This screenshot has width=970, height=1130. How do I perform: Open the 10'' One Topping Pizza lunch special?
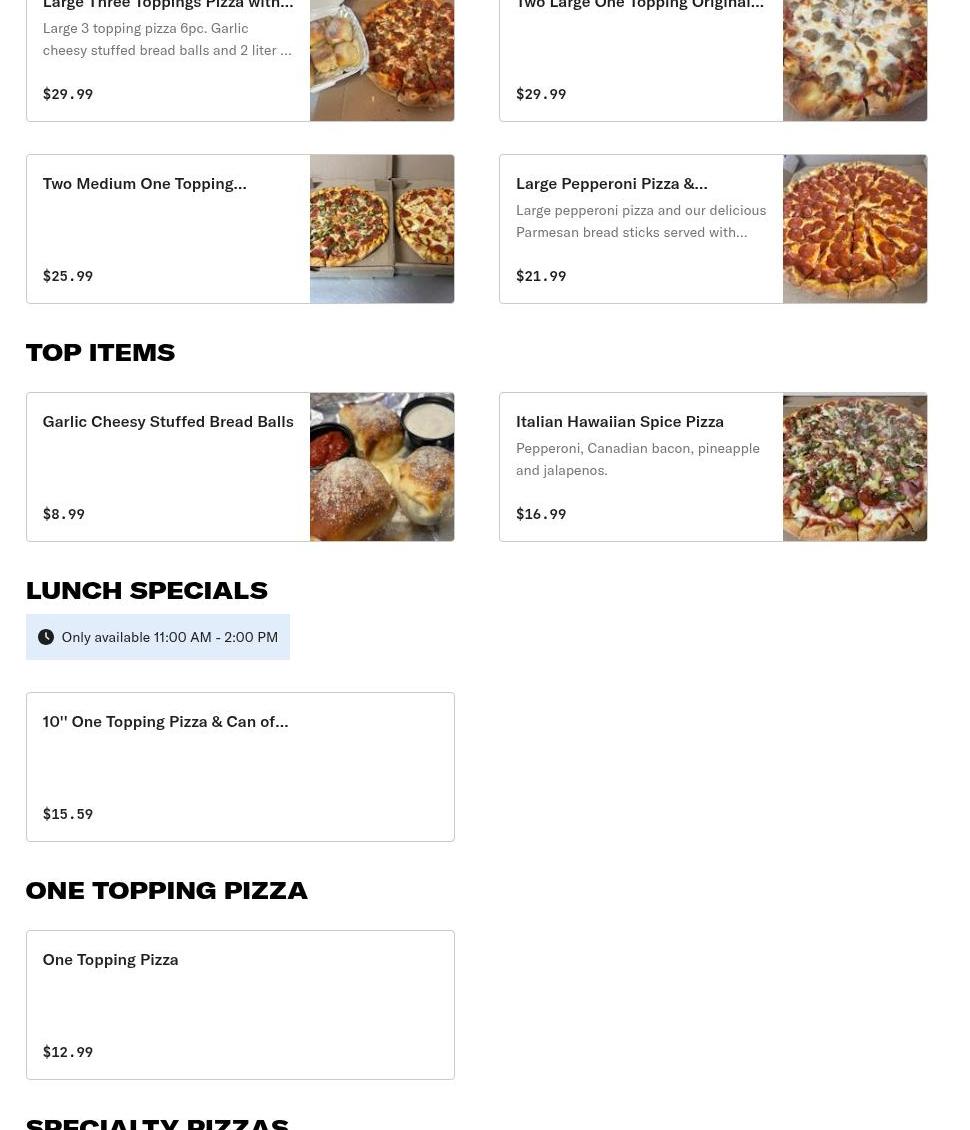(240, 767)
